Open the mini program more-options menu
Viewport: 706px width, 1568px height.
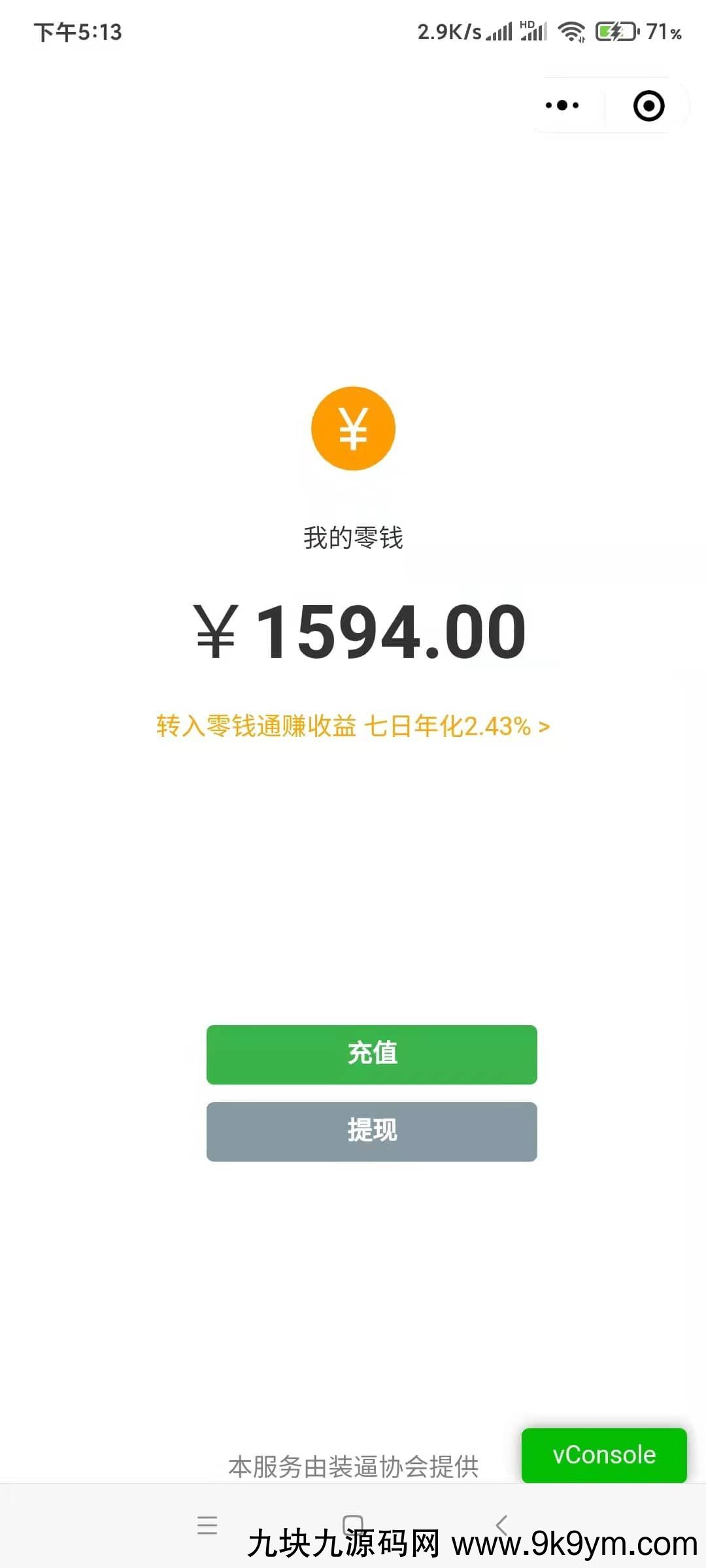pos(562,105)
